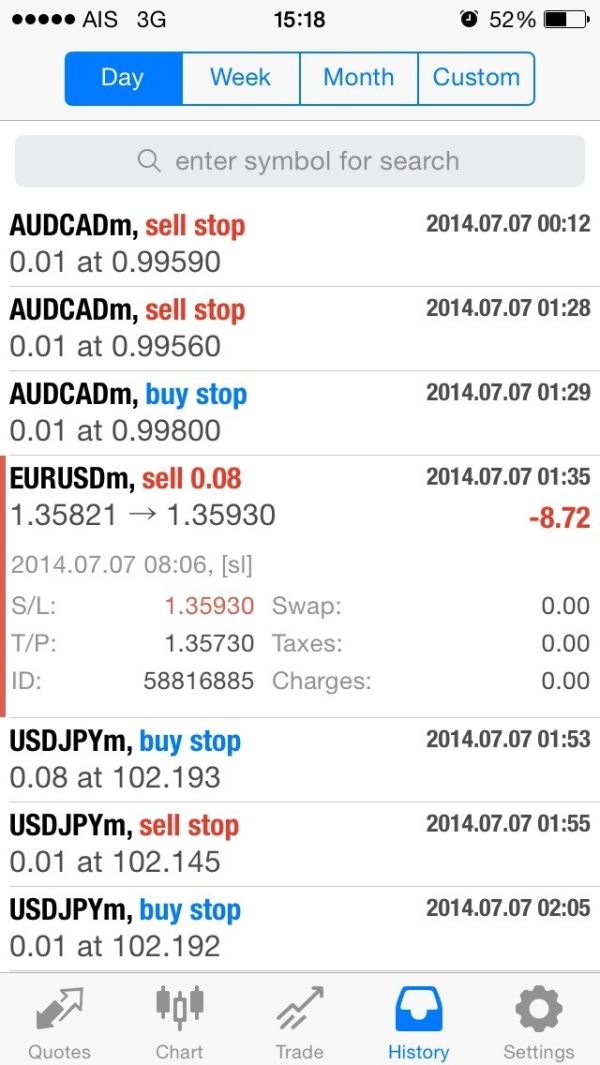This screenshot has width=600, height=1065.
Task: Open AUDCADm sell stop at 0.99590
Action: [x=300, y=244]
